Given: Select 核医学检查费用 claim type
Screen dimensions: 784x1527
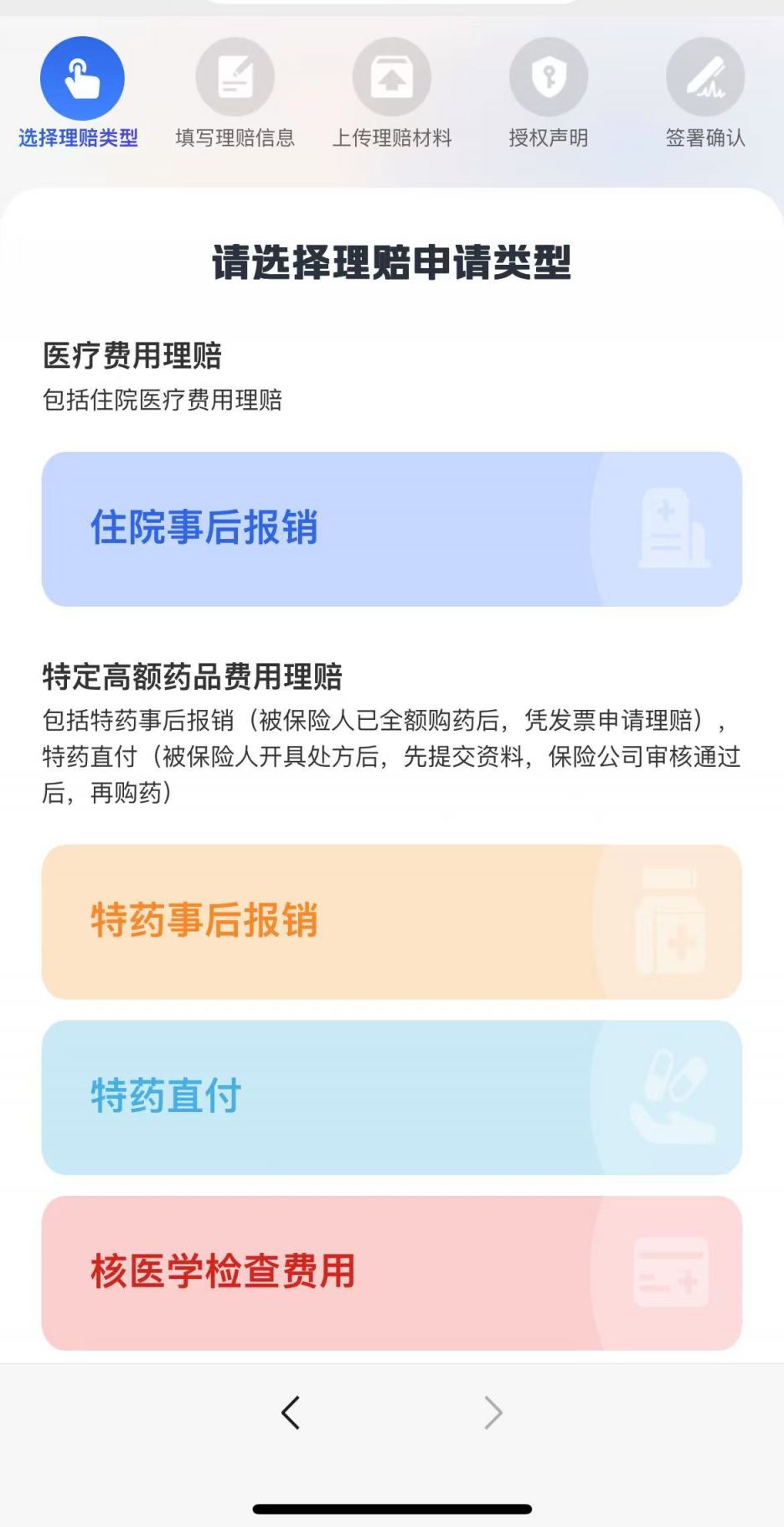Looking at the screenshot, I should (391, 1272).
